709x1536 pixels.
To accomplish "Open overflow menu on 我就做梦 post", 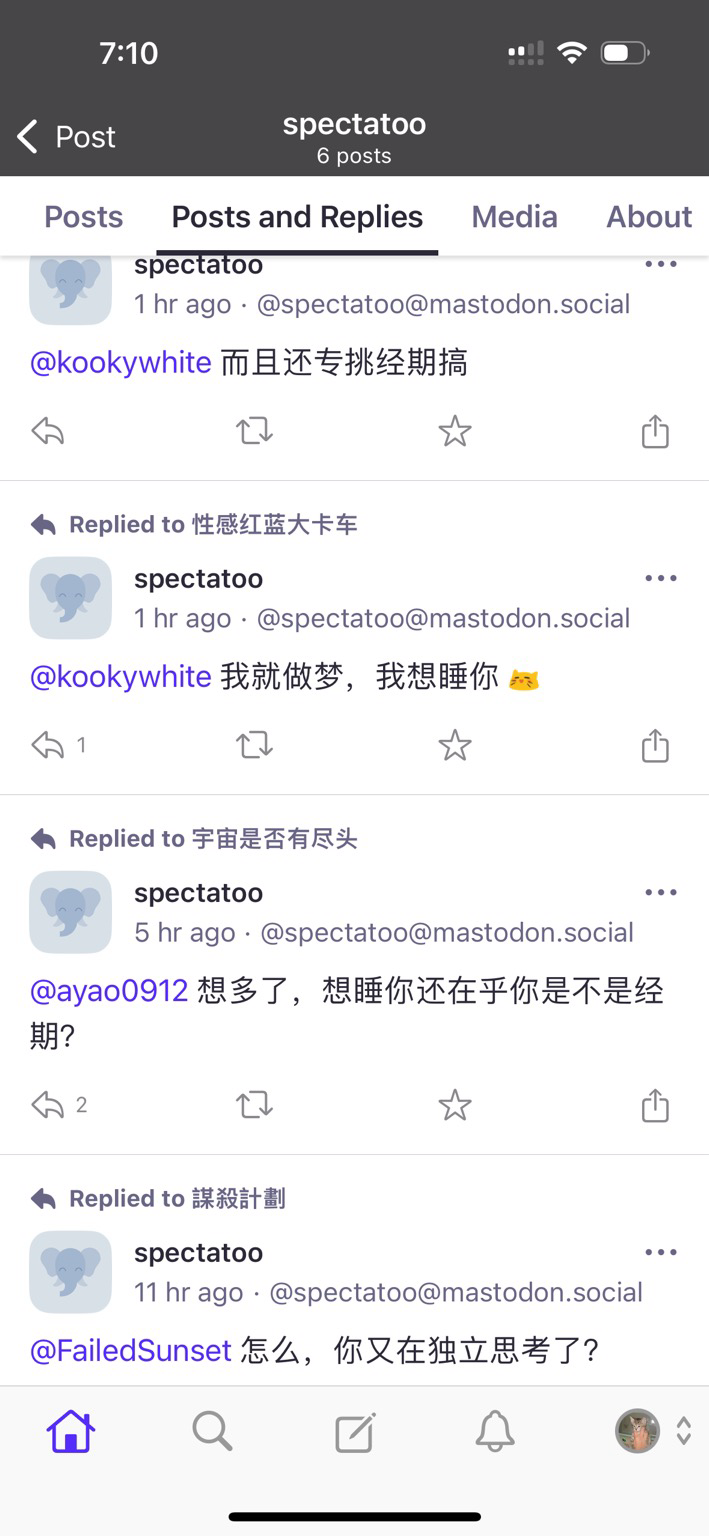I will coord(661,579).
